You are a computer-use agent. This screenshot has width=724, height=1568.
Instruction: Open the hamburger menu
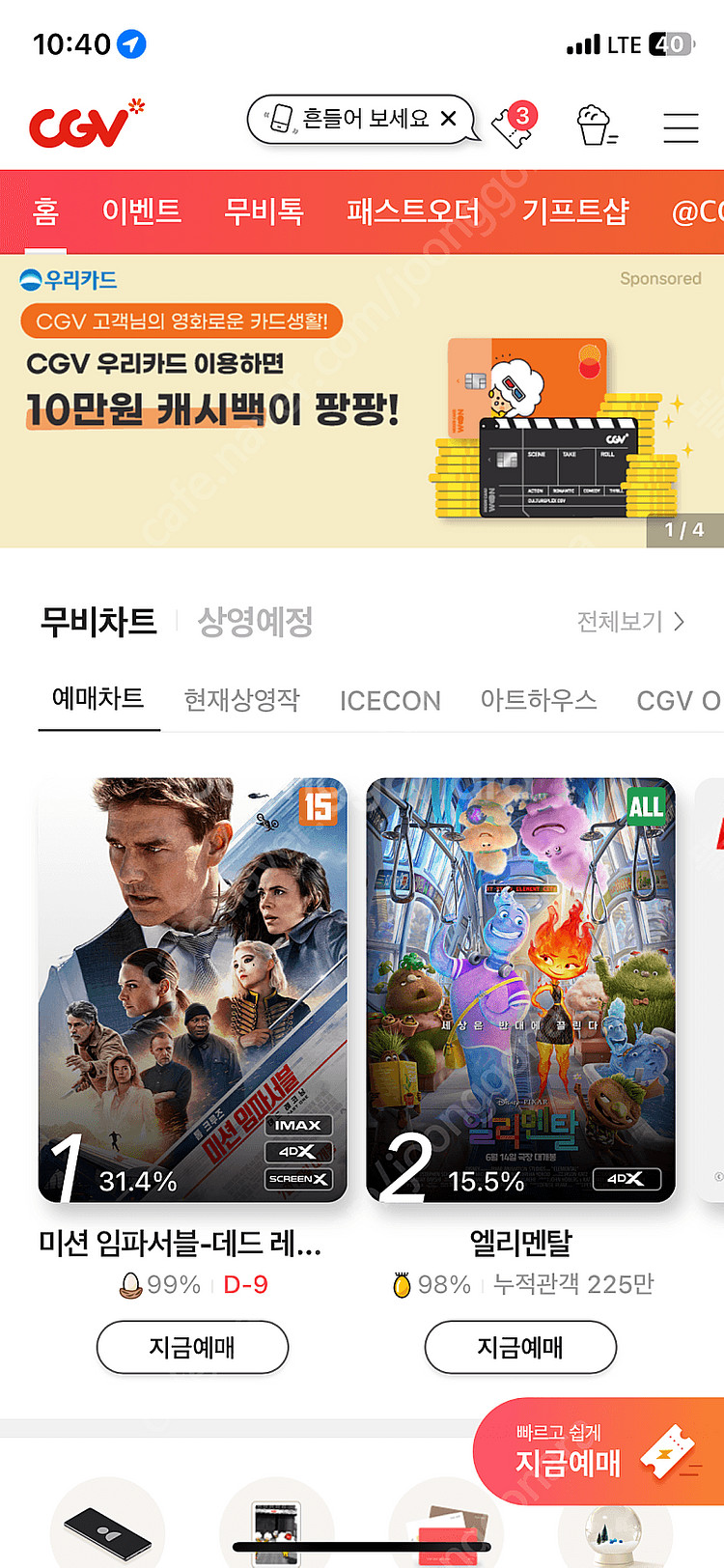[681, 126]
